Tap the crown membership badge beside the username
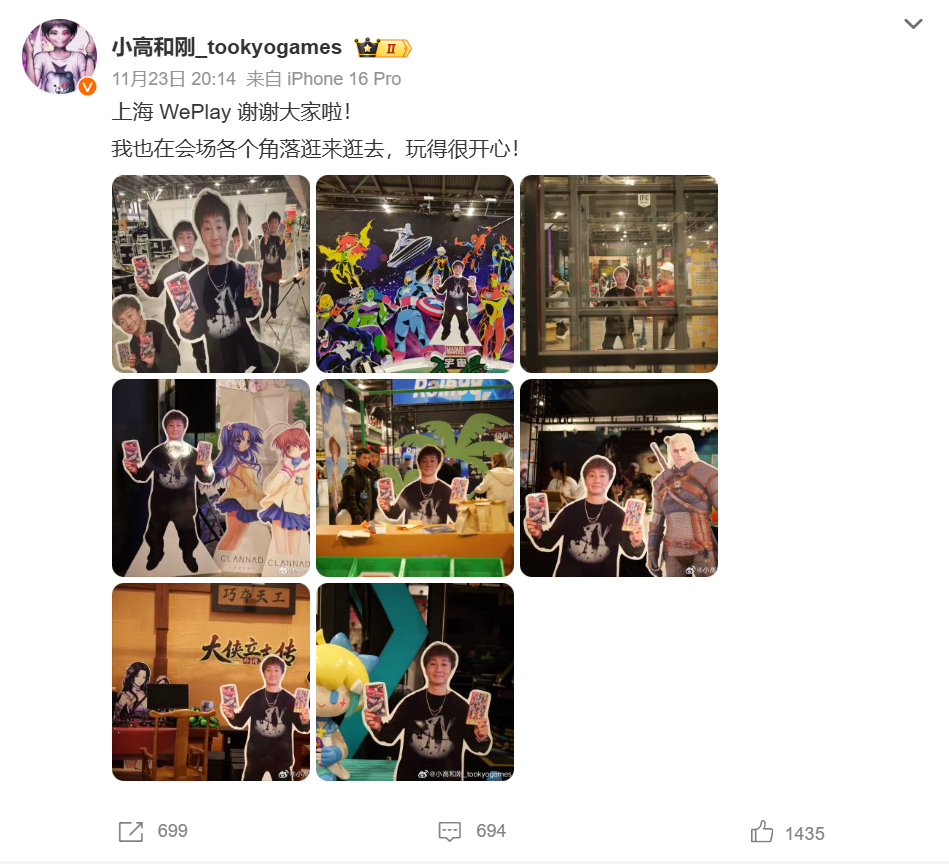949x864 pixels. point(383,48)
